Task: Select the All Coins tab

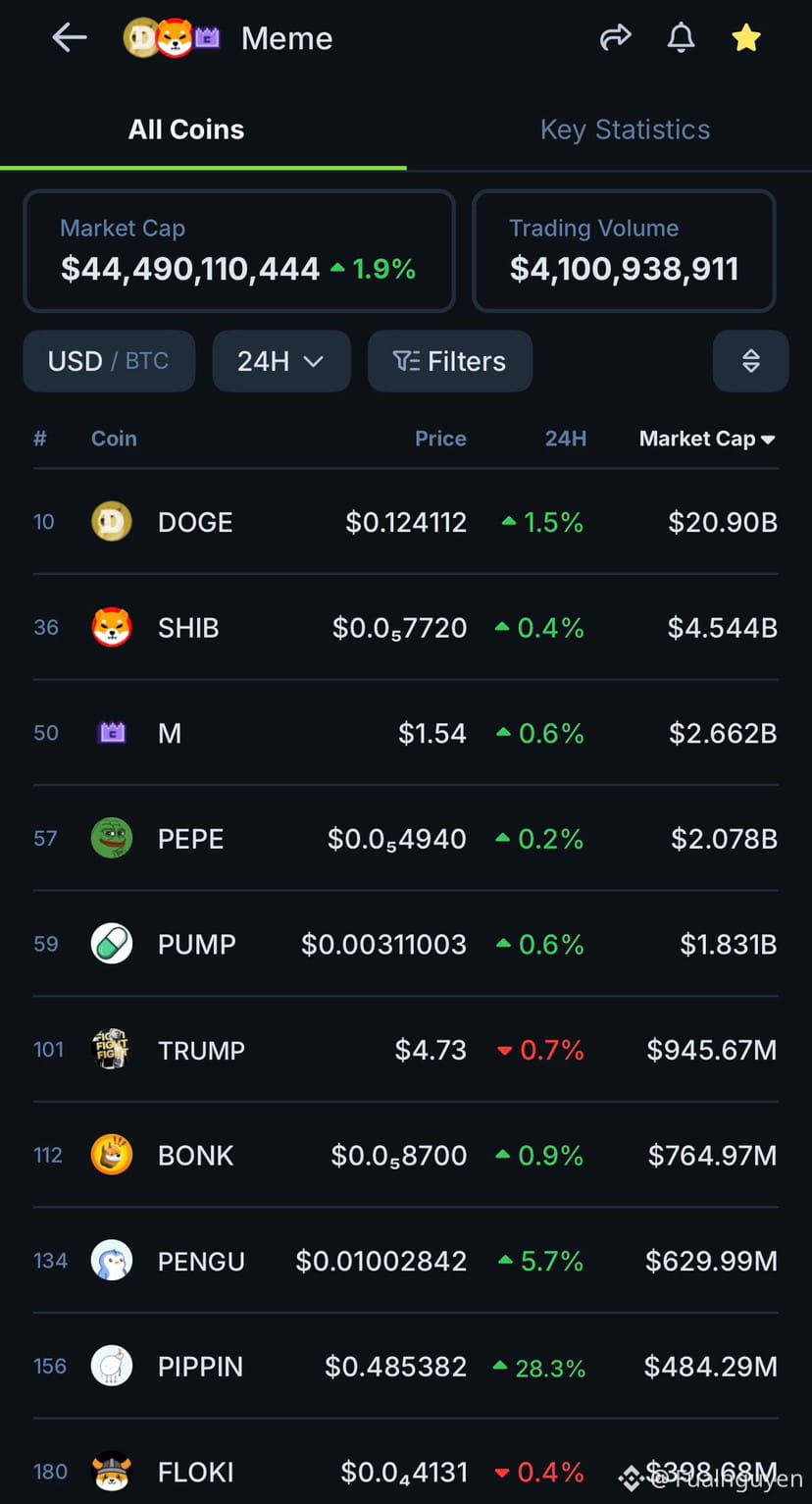Action: (x=186, y=130)
